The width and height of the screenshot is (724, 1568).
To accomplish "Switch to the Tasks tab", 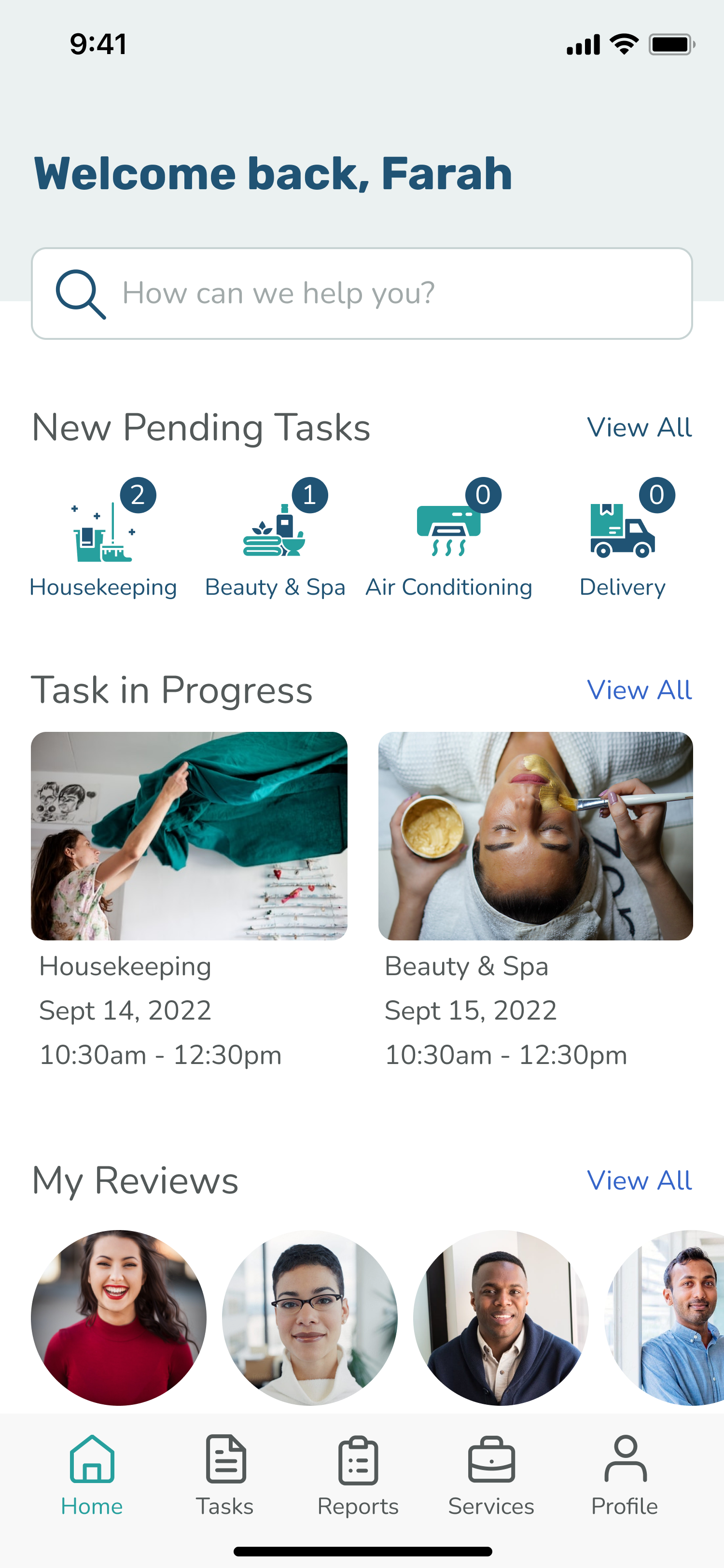I will pyautogui.click(x=225, y=1475).
